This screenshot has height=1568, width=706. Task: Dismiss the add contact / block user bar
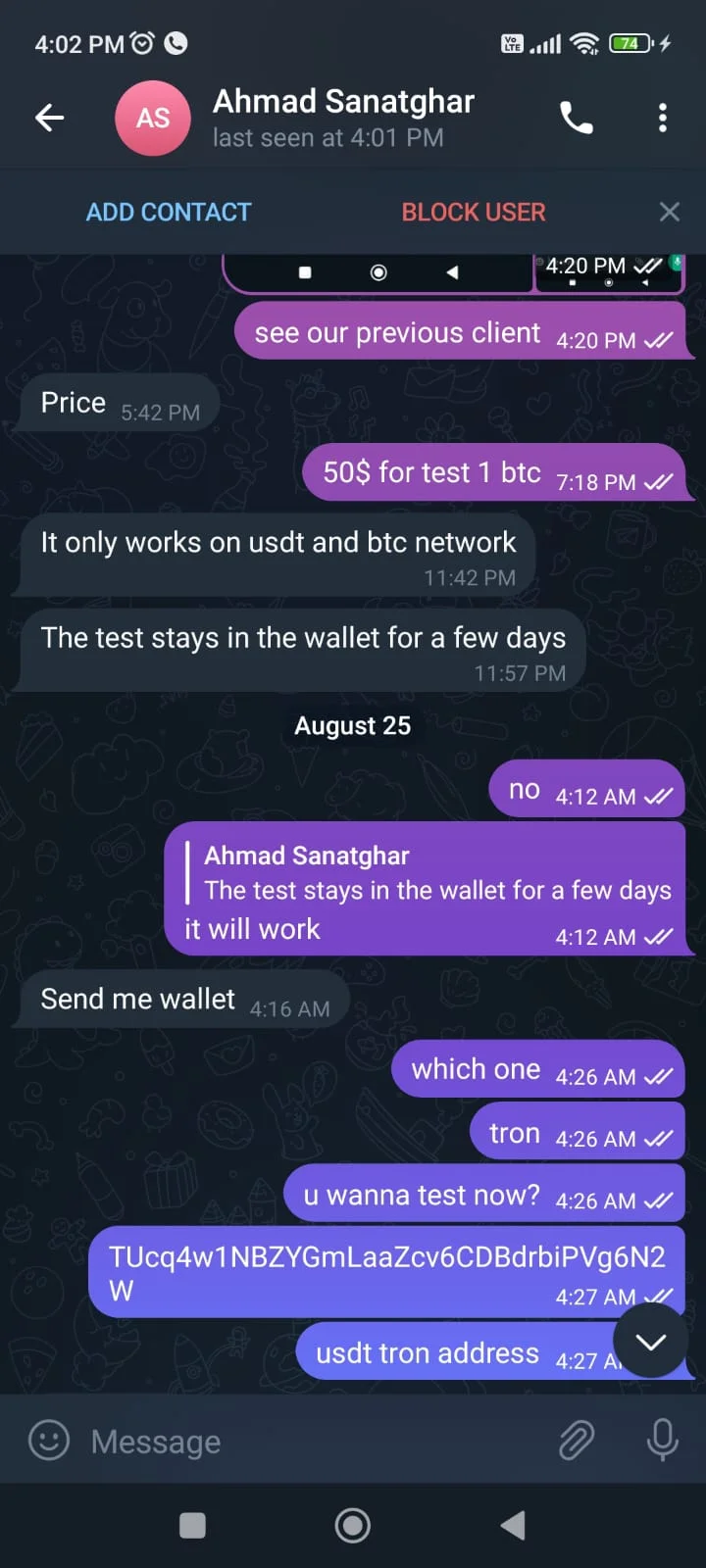[x=670, y=212]
